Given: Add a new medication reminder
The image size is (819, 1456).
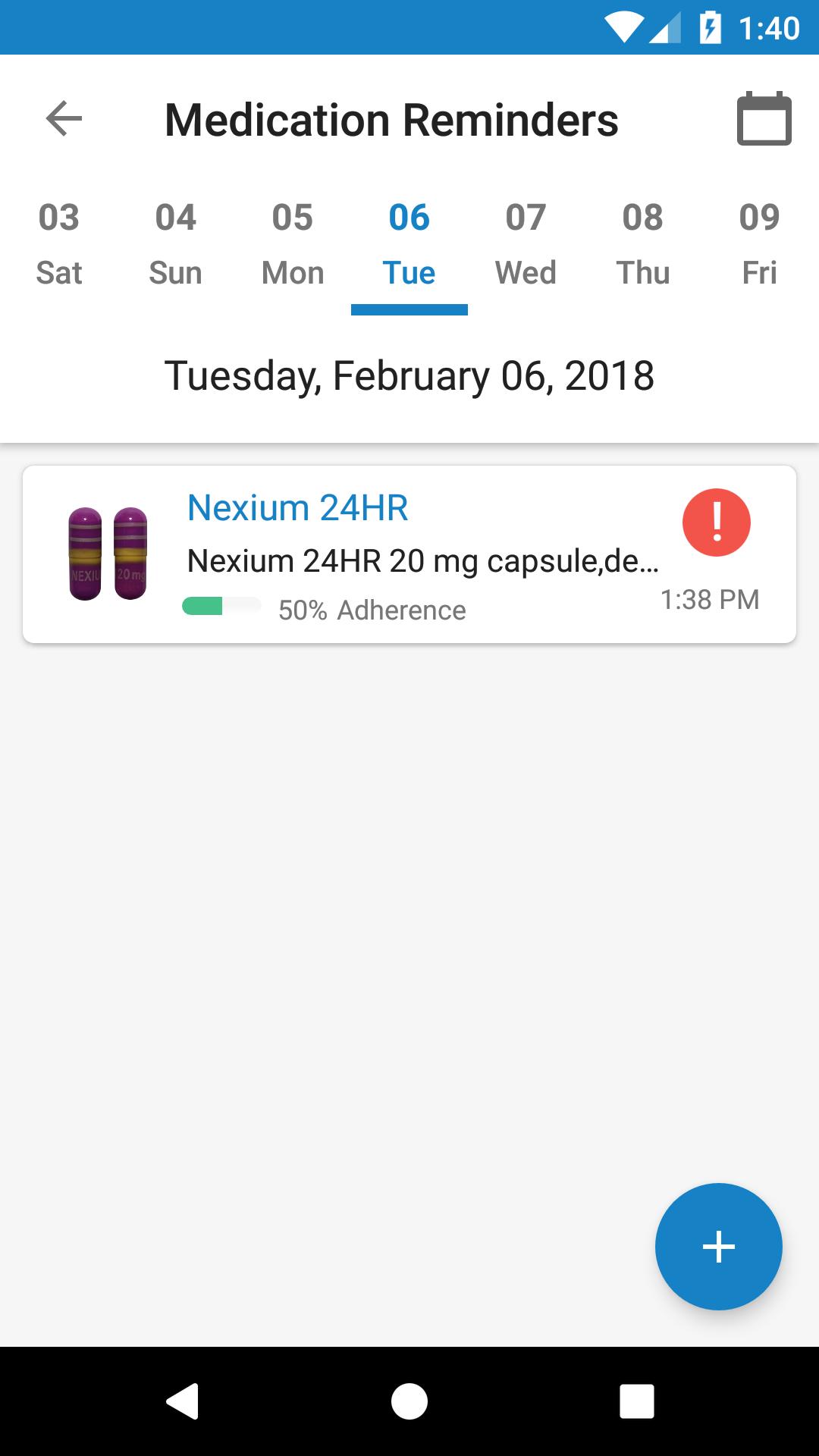Looking at the screenshot, I should tap(719, 1247).
